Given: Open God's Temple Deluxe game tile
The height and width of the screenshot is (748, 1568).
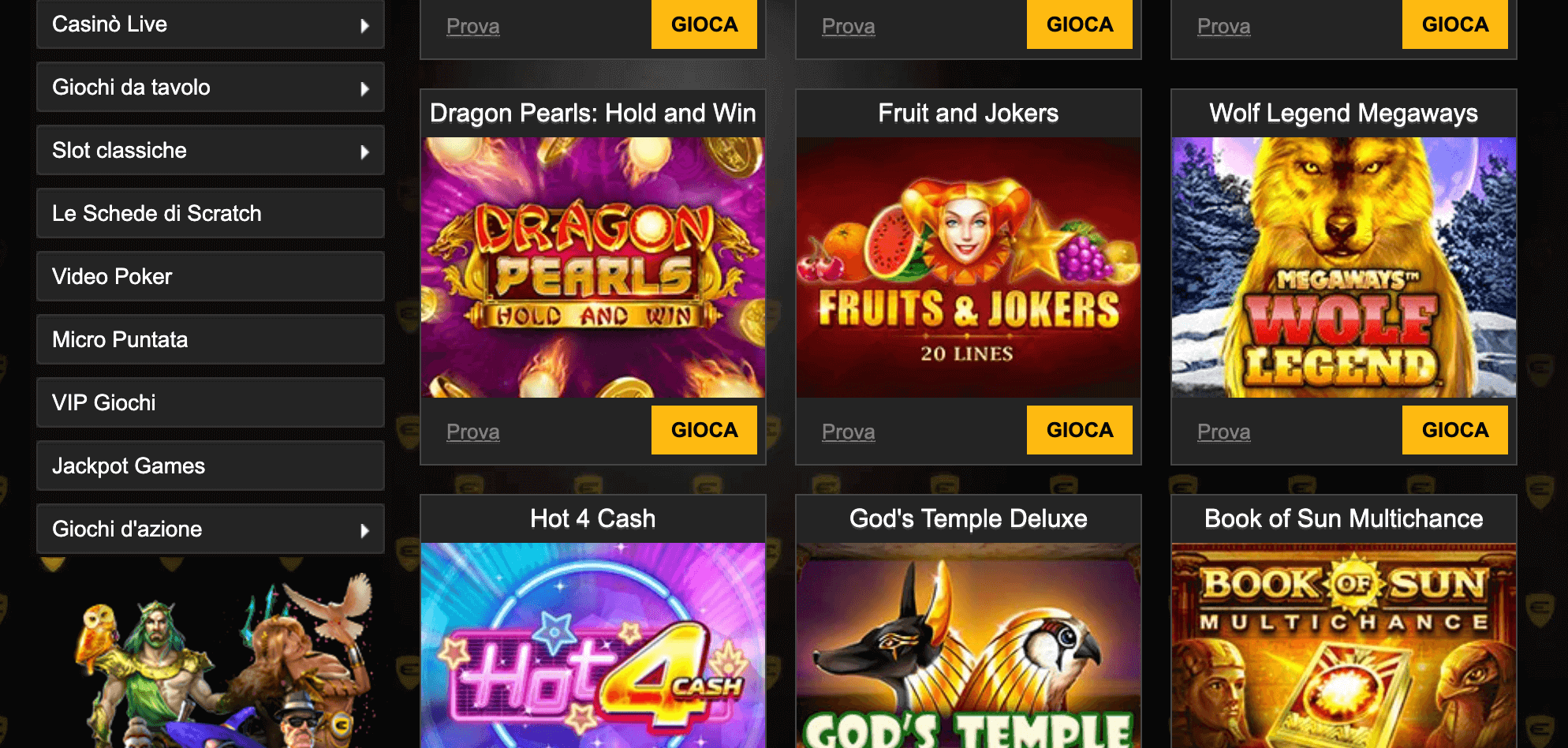Looking at the screenshot, I should pos(969,645).
